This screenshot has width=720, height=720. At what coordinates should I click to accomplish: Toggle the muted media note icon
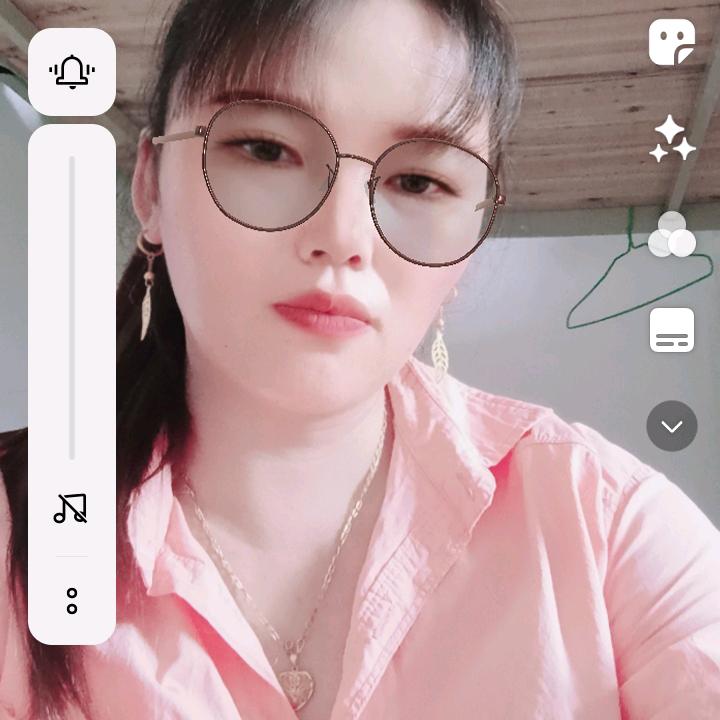pos(71,509)
